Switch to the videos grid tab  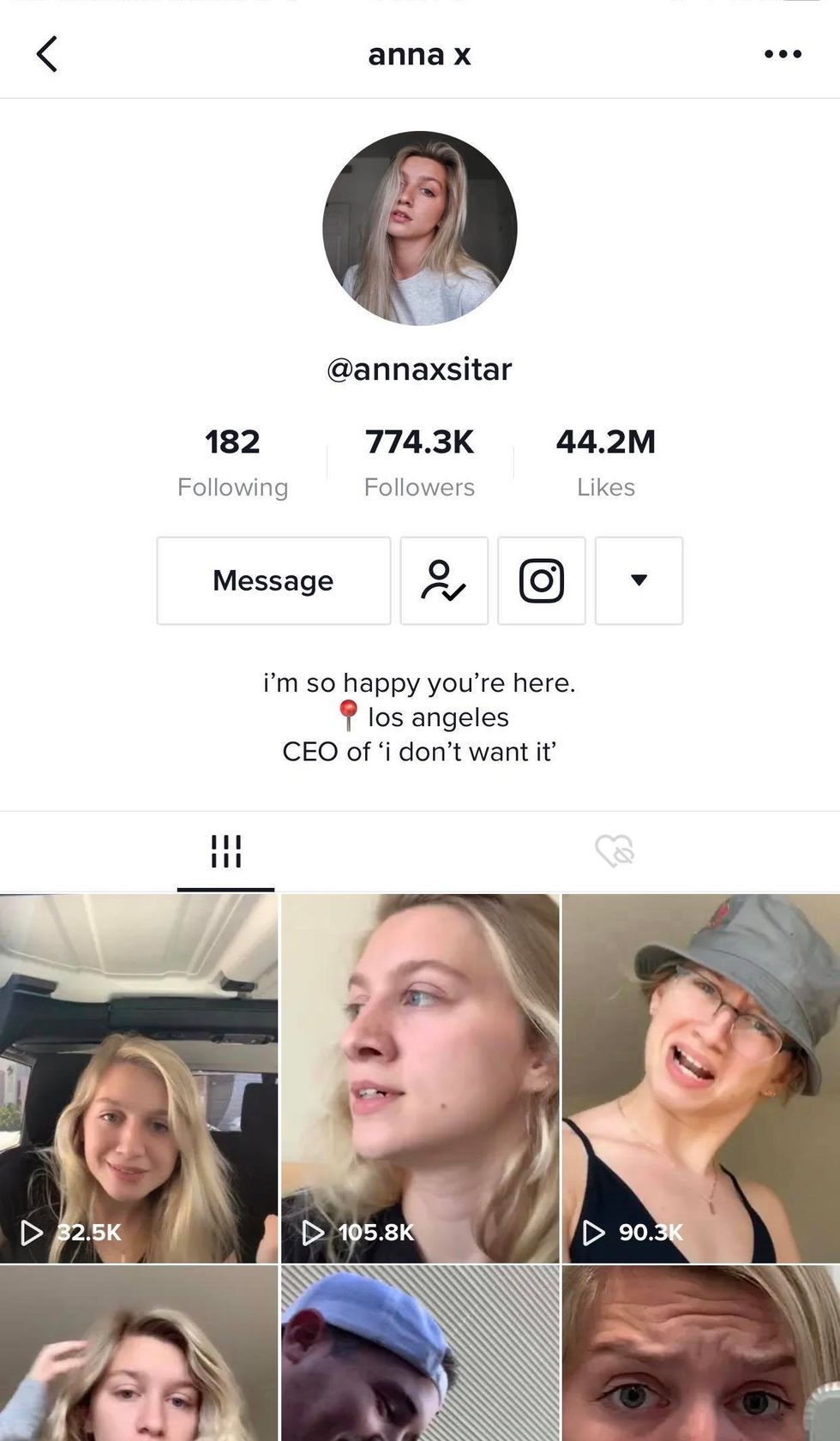225,851
